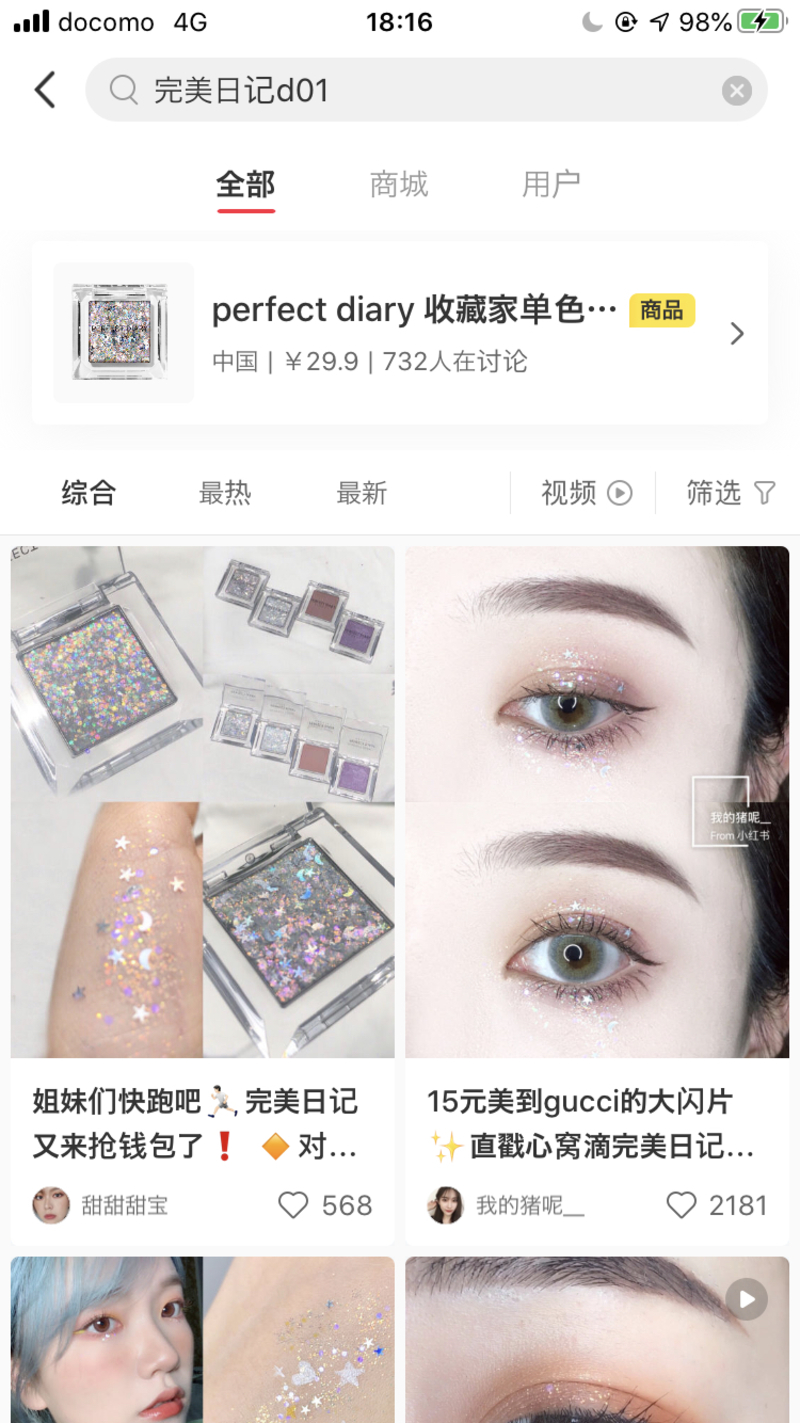This screenshot has height=1423, width=800.
Task: Open the 筛选 filter options
Action: (730, 493)
